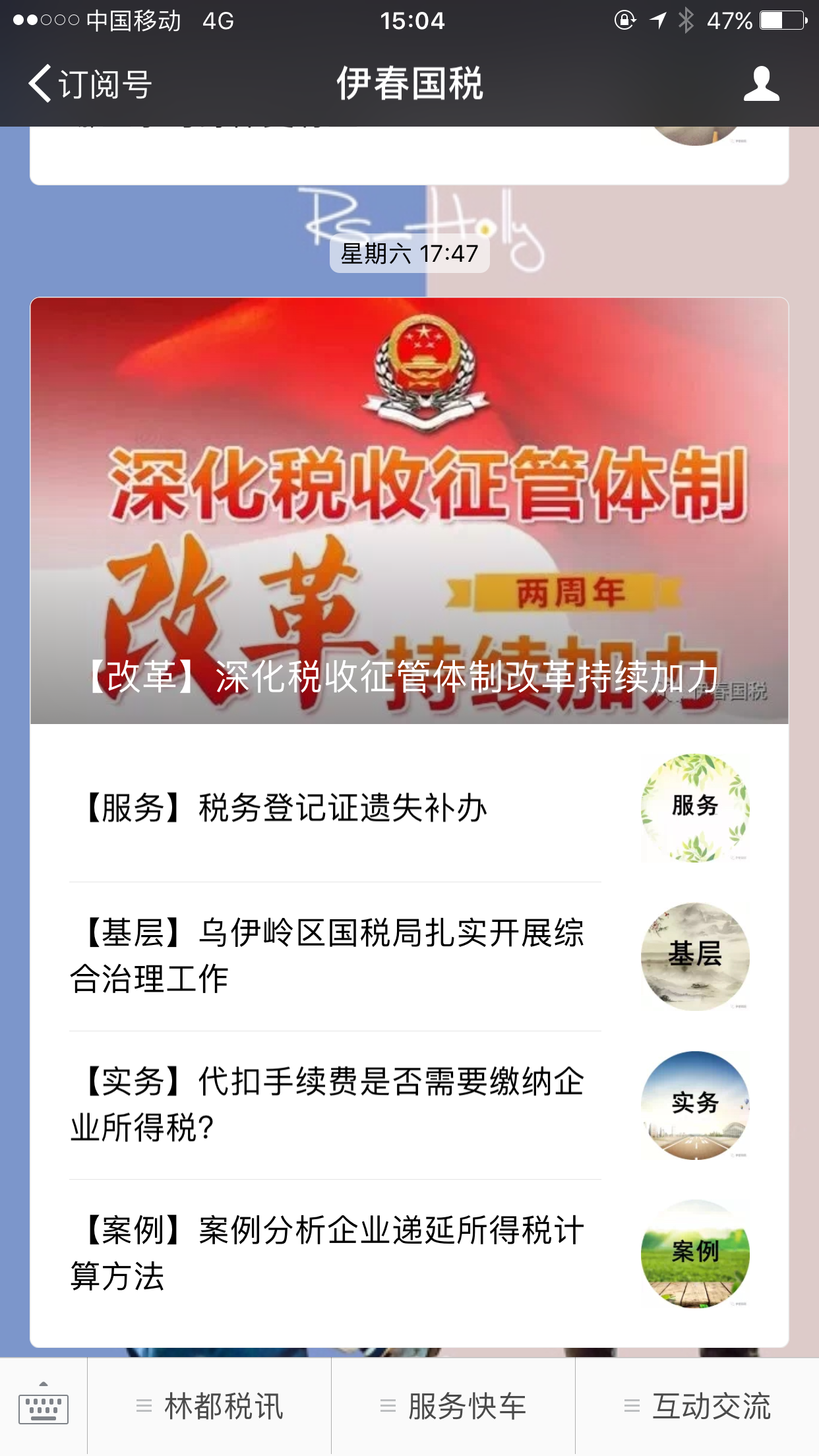Switch to keyboard input mode
819x1456 pixels.
[44, 1406]
